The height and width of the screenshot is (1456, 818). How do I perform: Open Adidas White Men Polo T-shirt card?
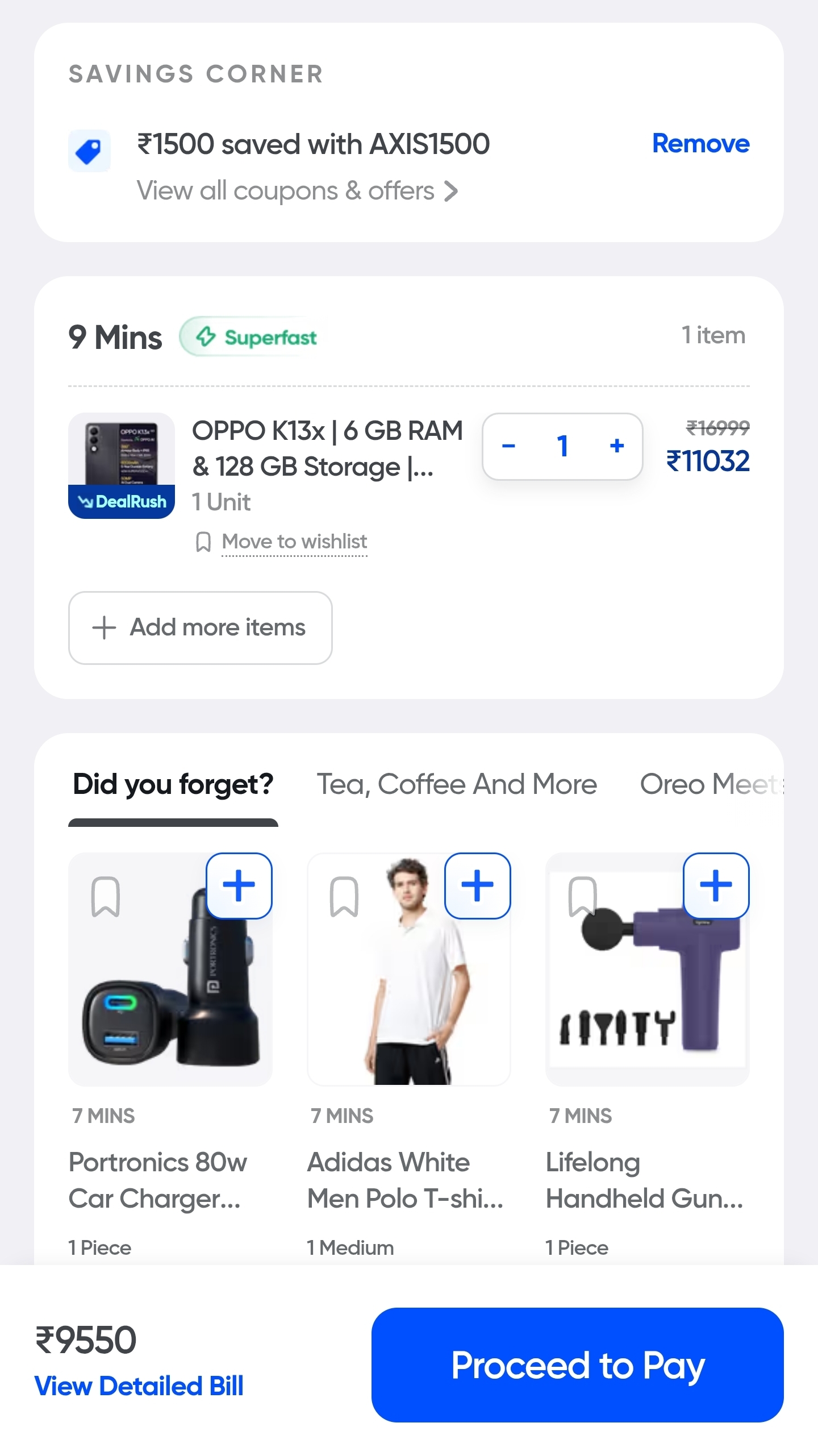click(x=404, y=1179)
